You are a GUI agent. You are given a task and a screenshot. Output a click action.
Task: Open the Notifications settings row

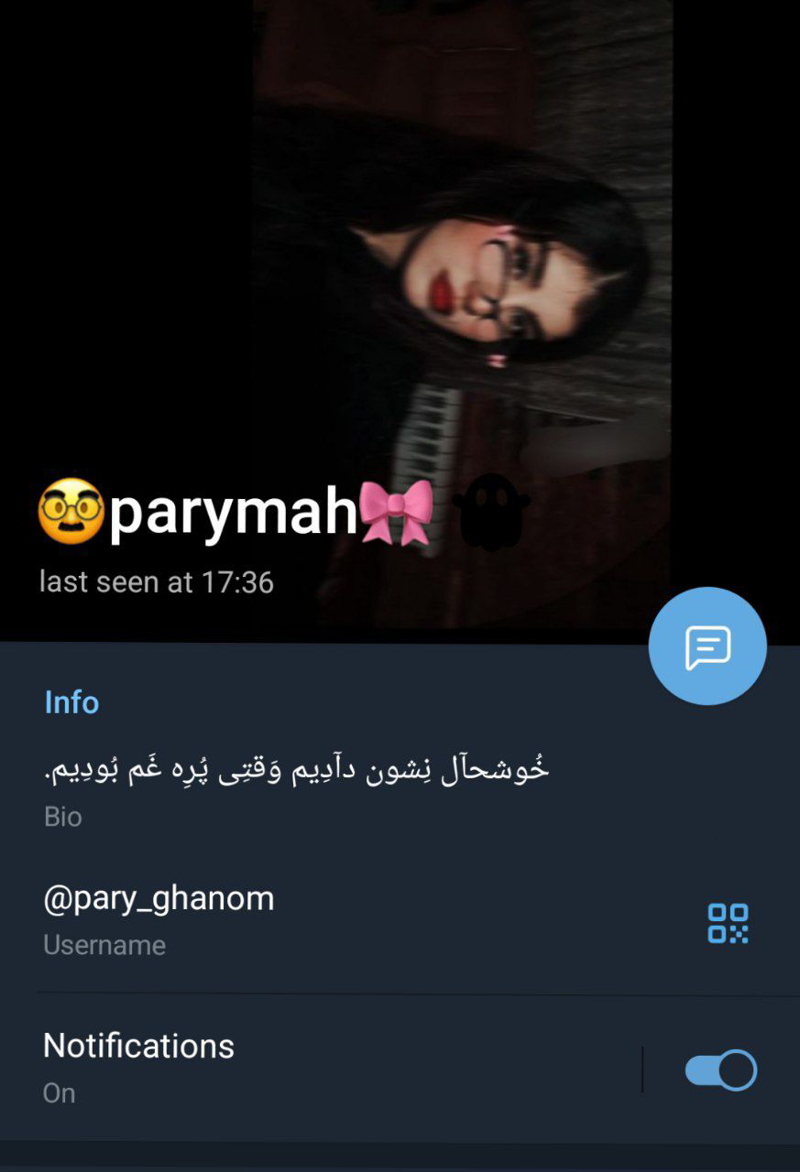pos(300,1068)
